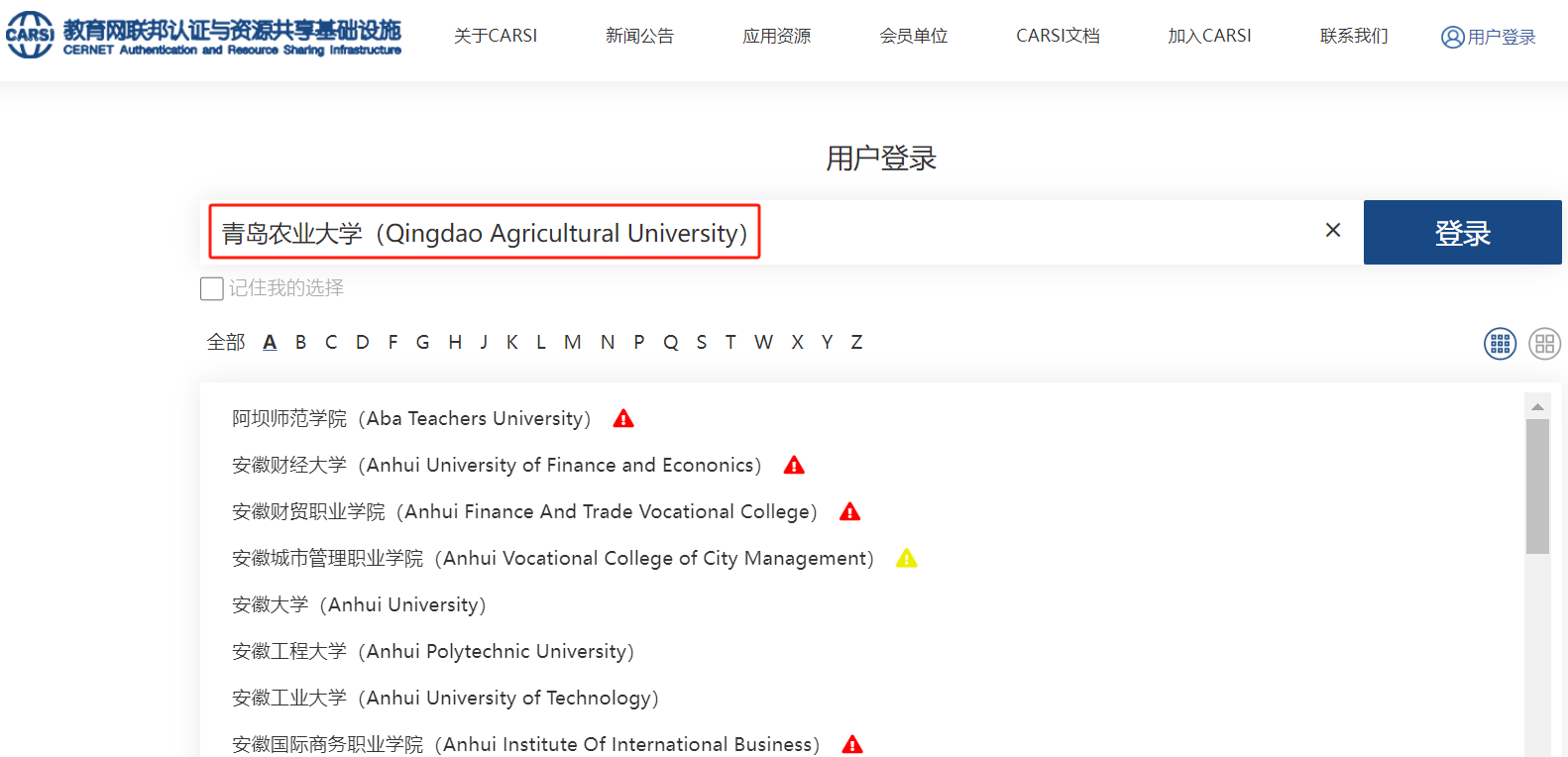This screenshot has width=1568, height=757.
Task: Tap the 登录 login button
Action: [x=1462, y=233]
